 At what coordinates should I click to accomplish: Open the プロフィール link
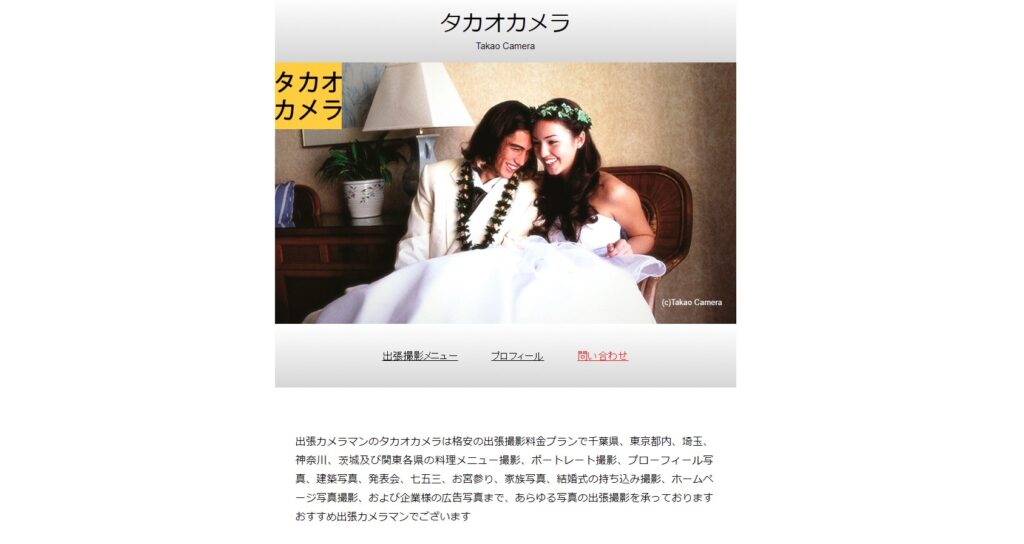[517, 356]
